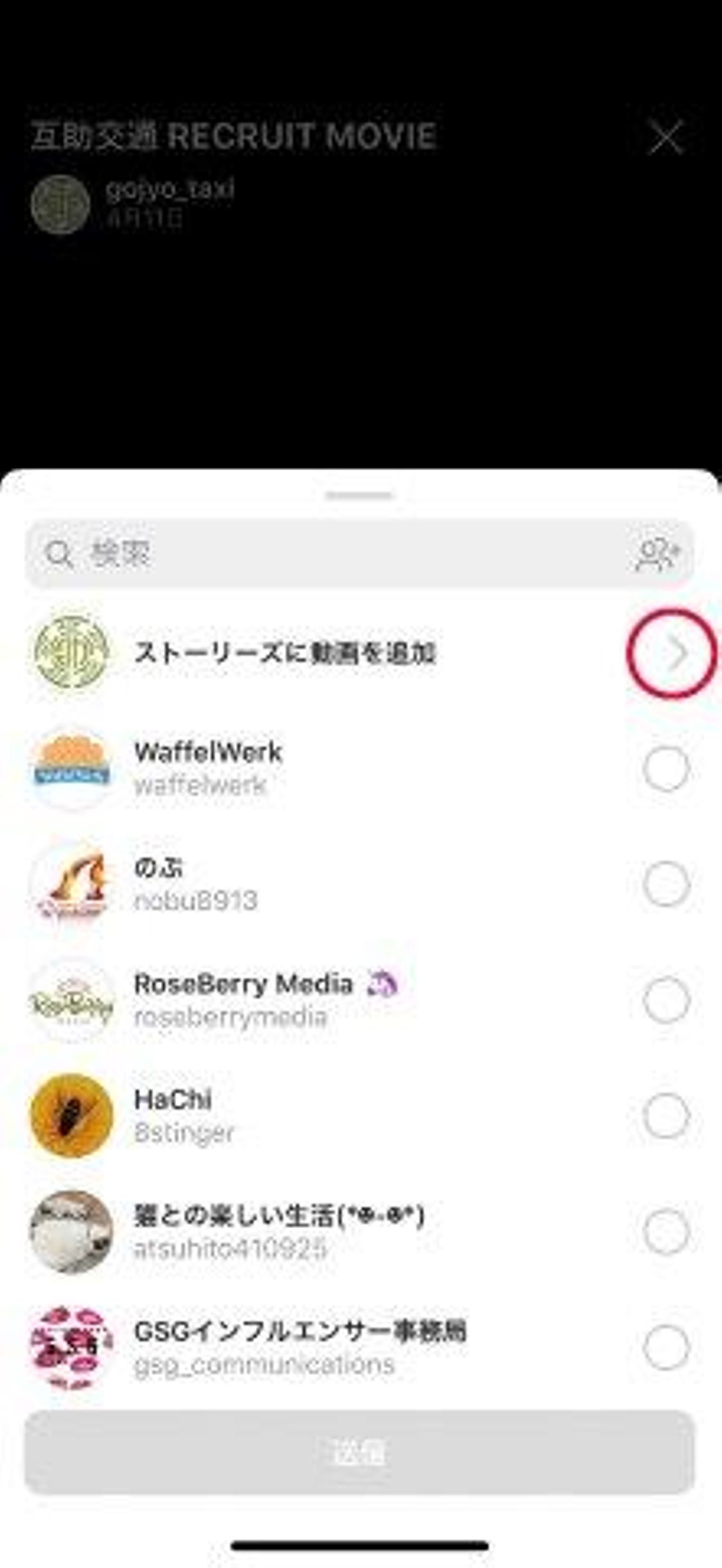Close the RECRUIT MOVIE video view
The height and width of the screenshot is (1568, 722).
[x=665, y=137]
